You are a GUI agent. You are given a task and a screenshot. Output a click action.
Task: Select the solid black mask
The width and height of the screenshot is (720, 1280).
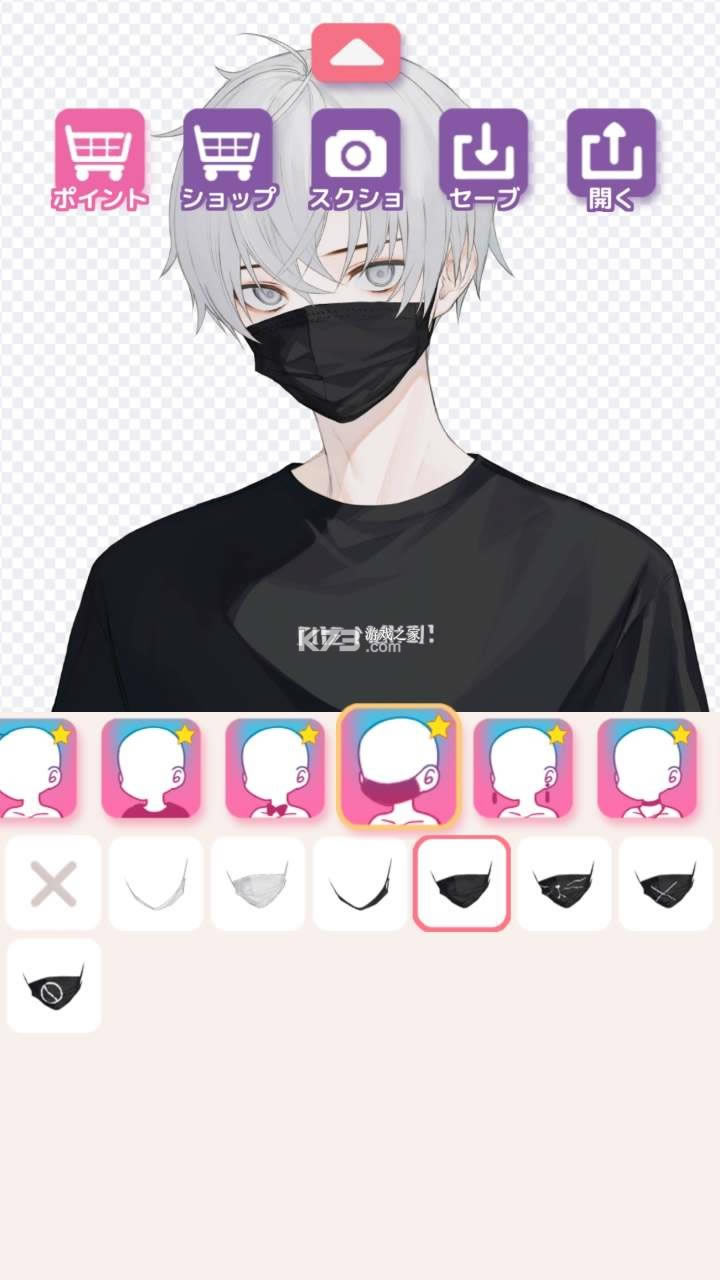coord(462,884)
